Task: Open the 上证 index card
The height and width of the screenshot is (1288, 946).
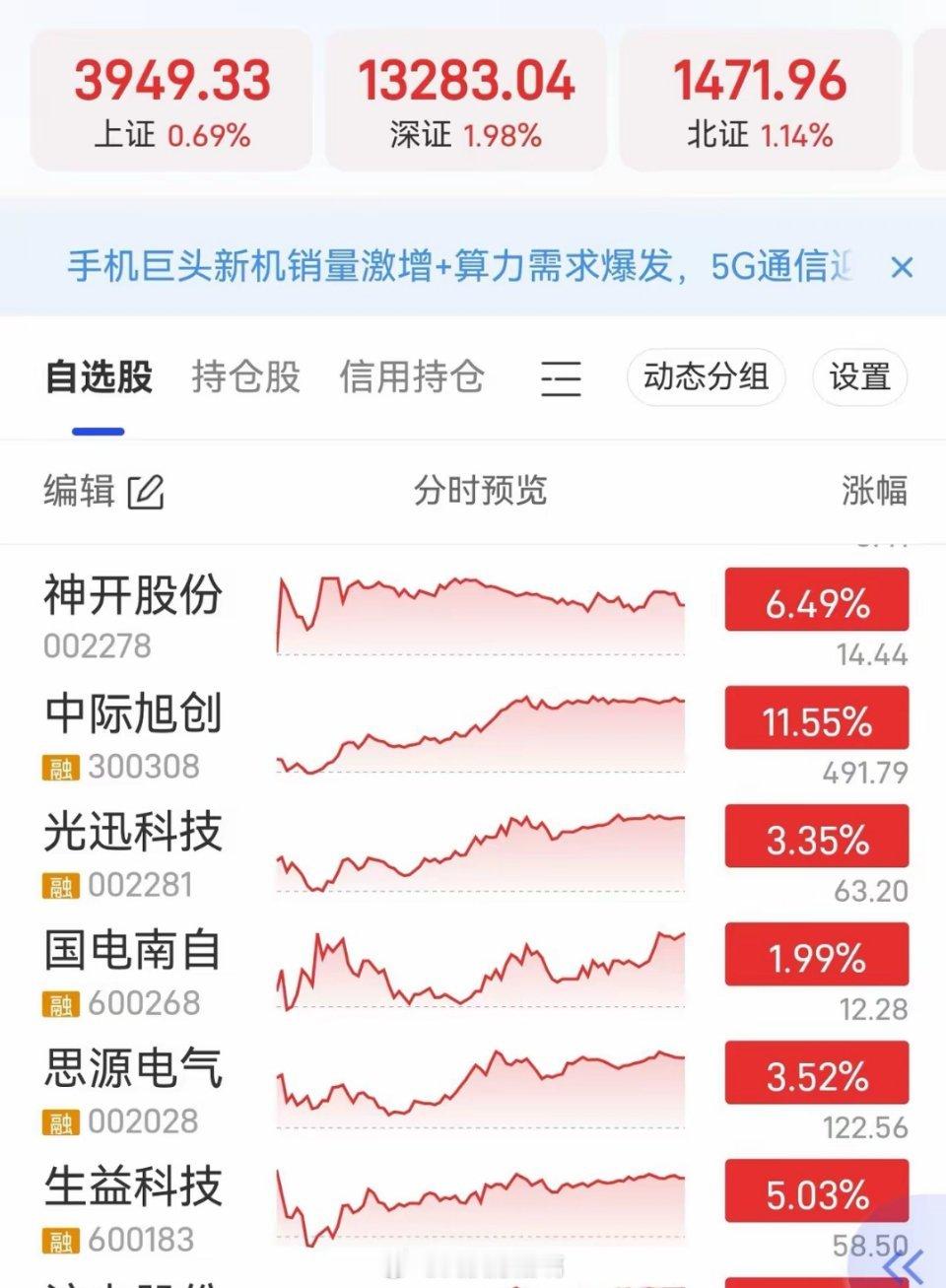Action: click(171, 101)
